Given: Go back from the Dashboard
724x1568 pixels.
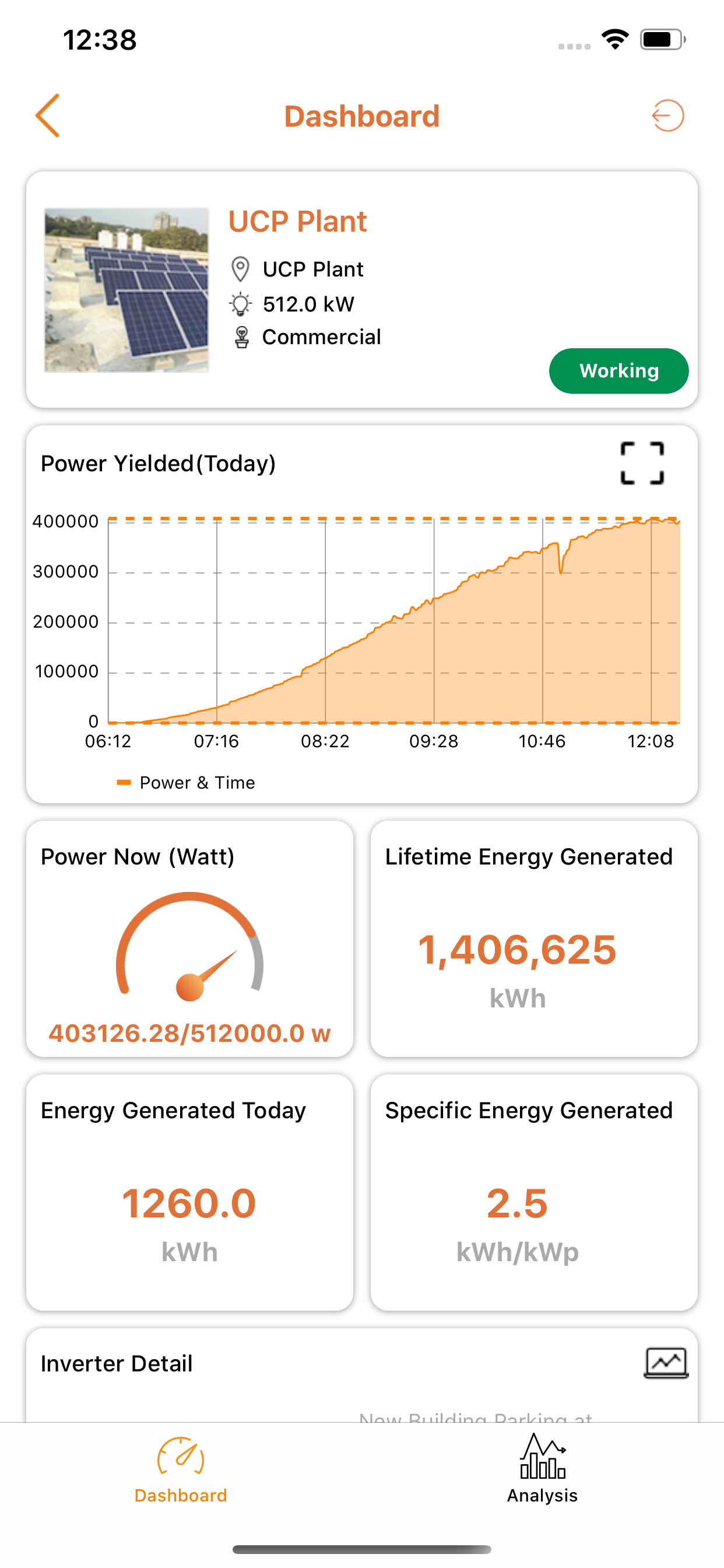Looking at the screenshot, I should [x=47, y=116].
